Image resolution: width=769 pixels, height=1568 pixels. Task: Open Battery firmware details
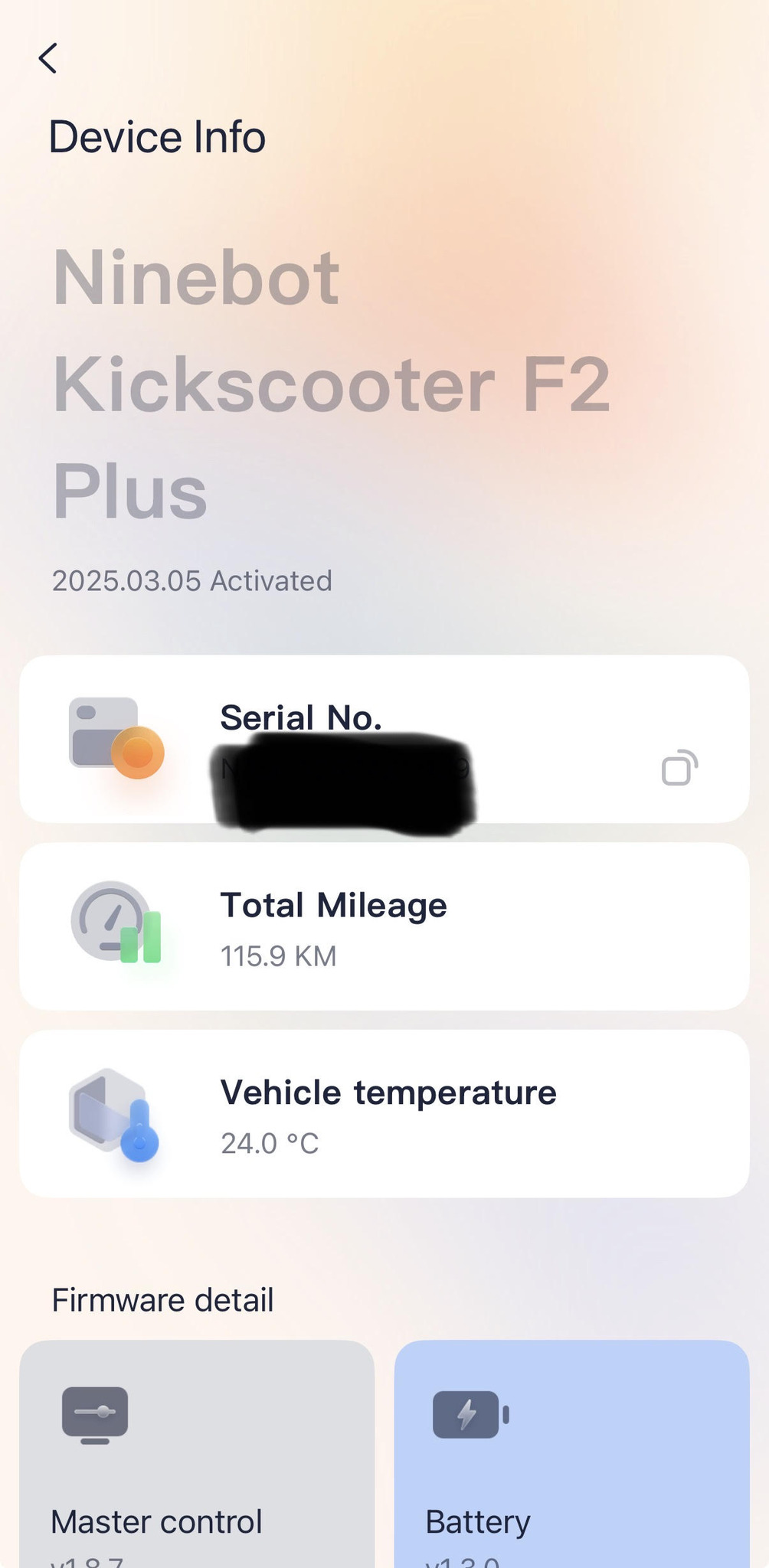571,1455
